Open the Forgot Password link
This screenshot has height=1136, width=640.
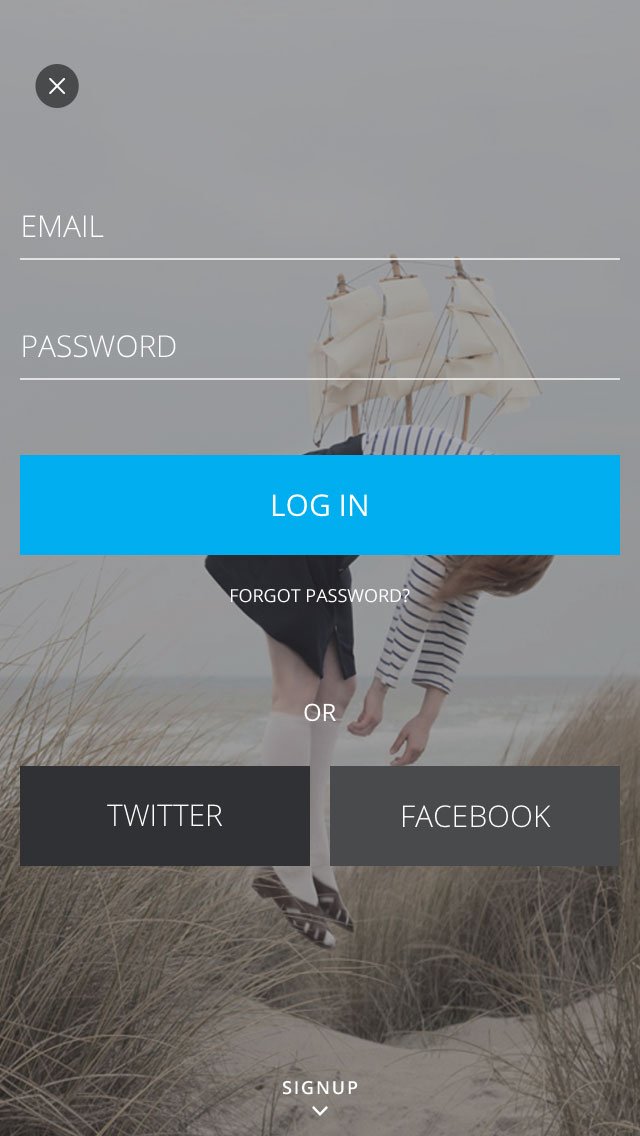click(320, 596)
